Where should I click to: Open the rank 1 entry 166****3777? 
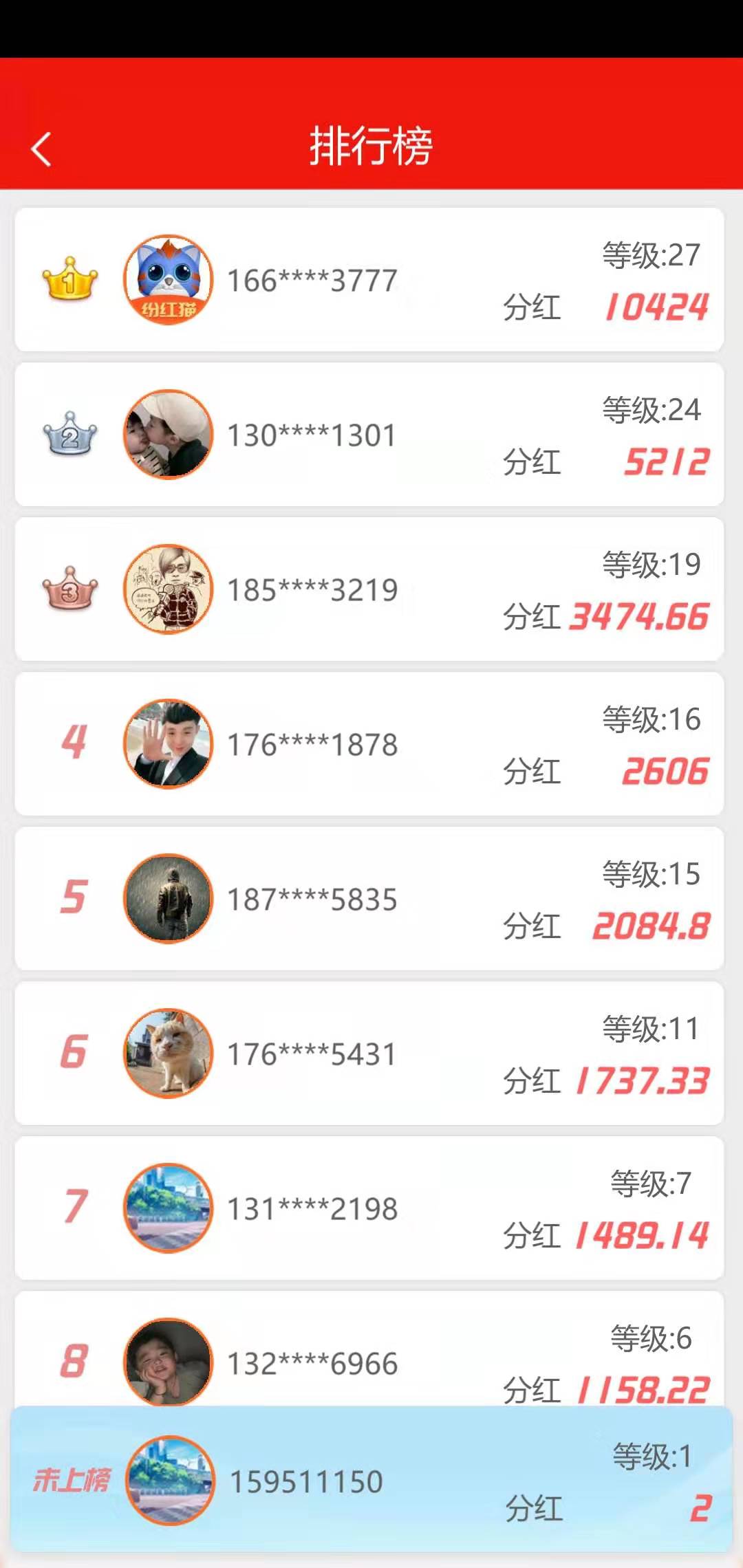(x=369, y=280)
